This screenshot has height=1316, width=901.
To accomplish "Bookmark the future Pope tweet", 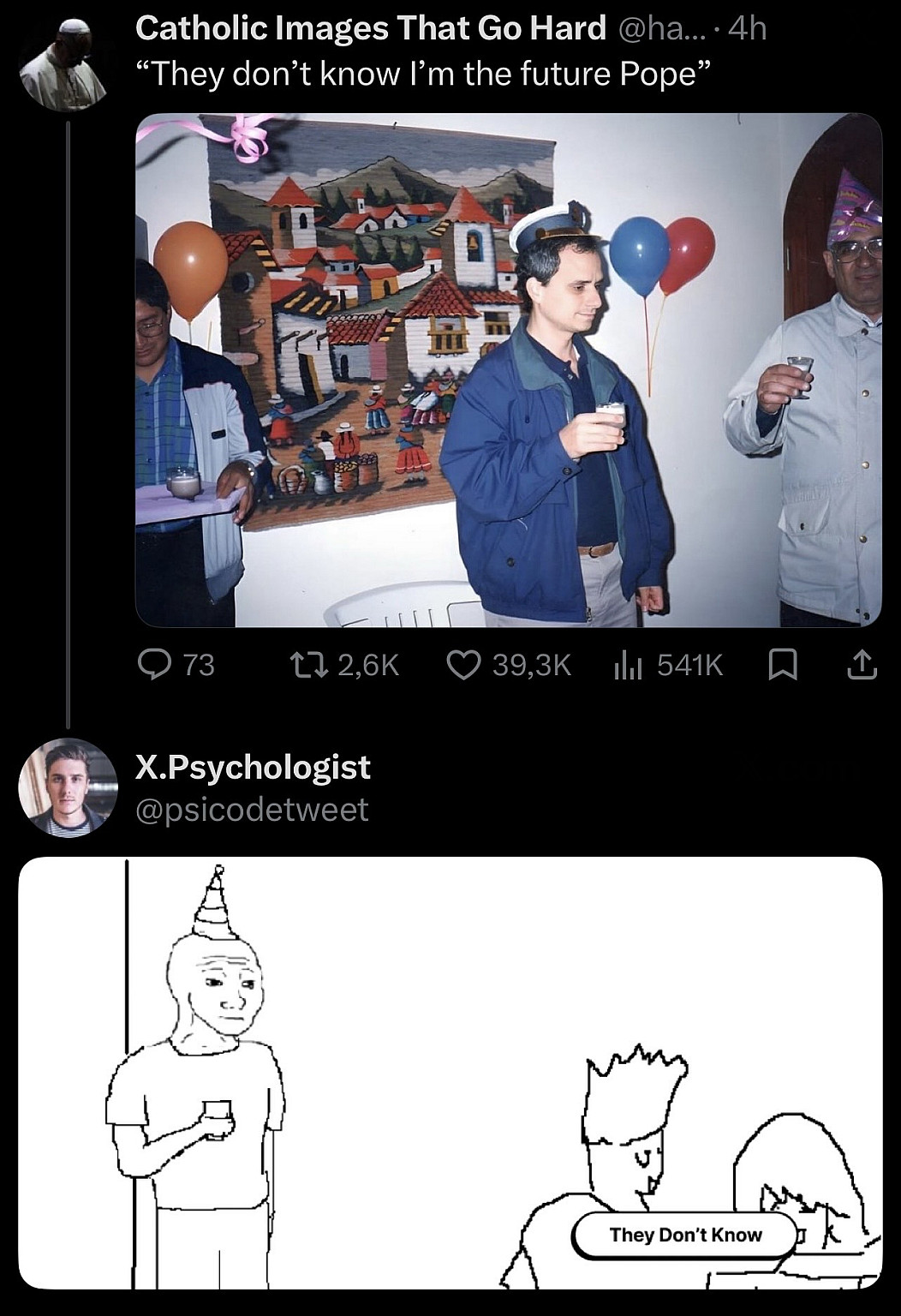I will point(782,665).
